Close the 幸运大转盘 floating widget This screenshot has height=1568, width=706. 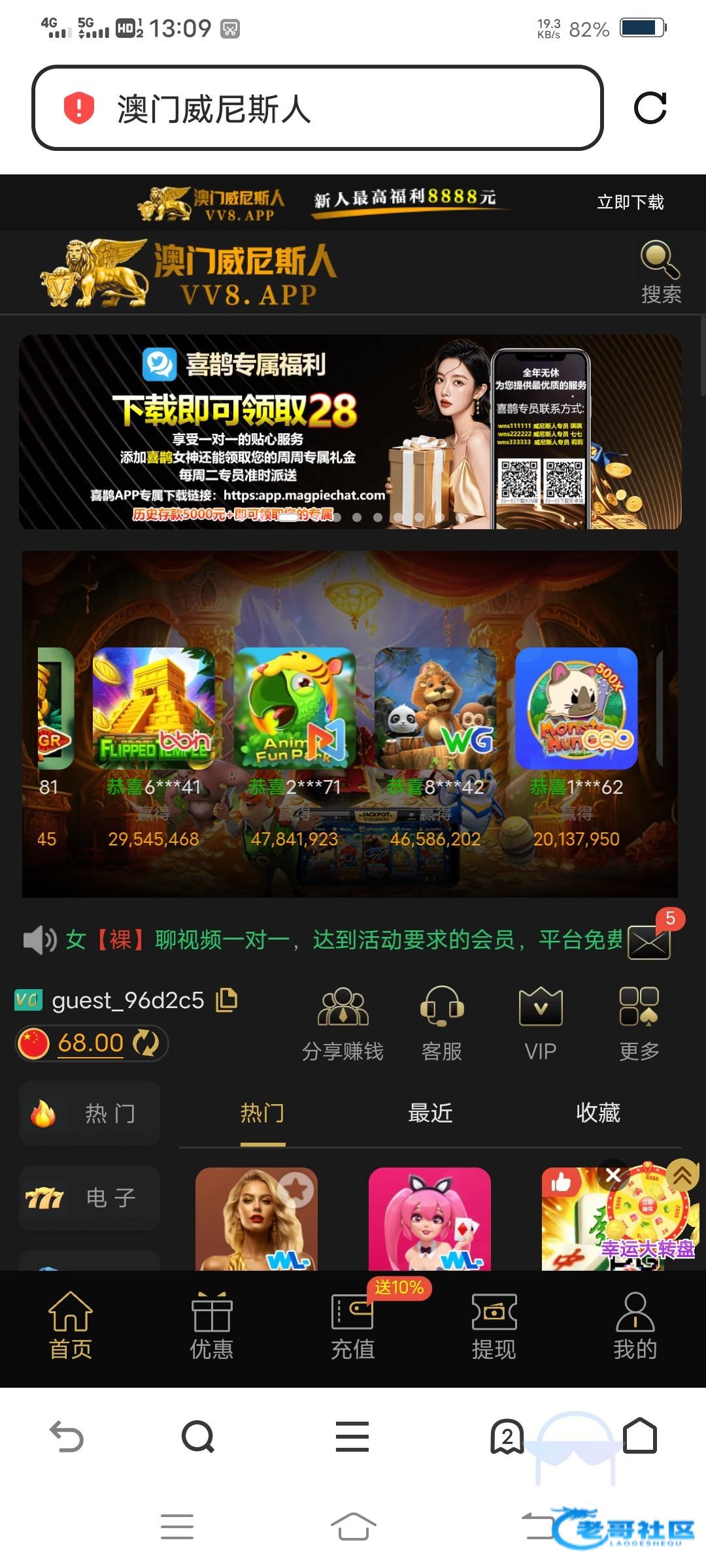(x=613, y=1175)
